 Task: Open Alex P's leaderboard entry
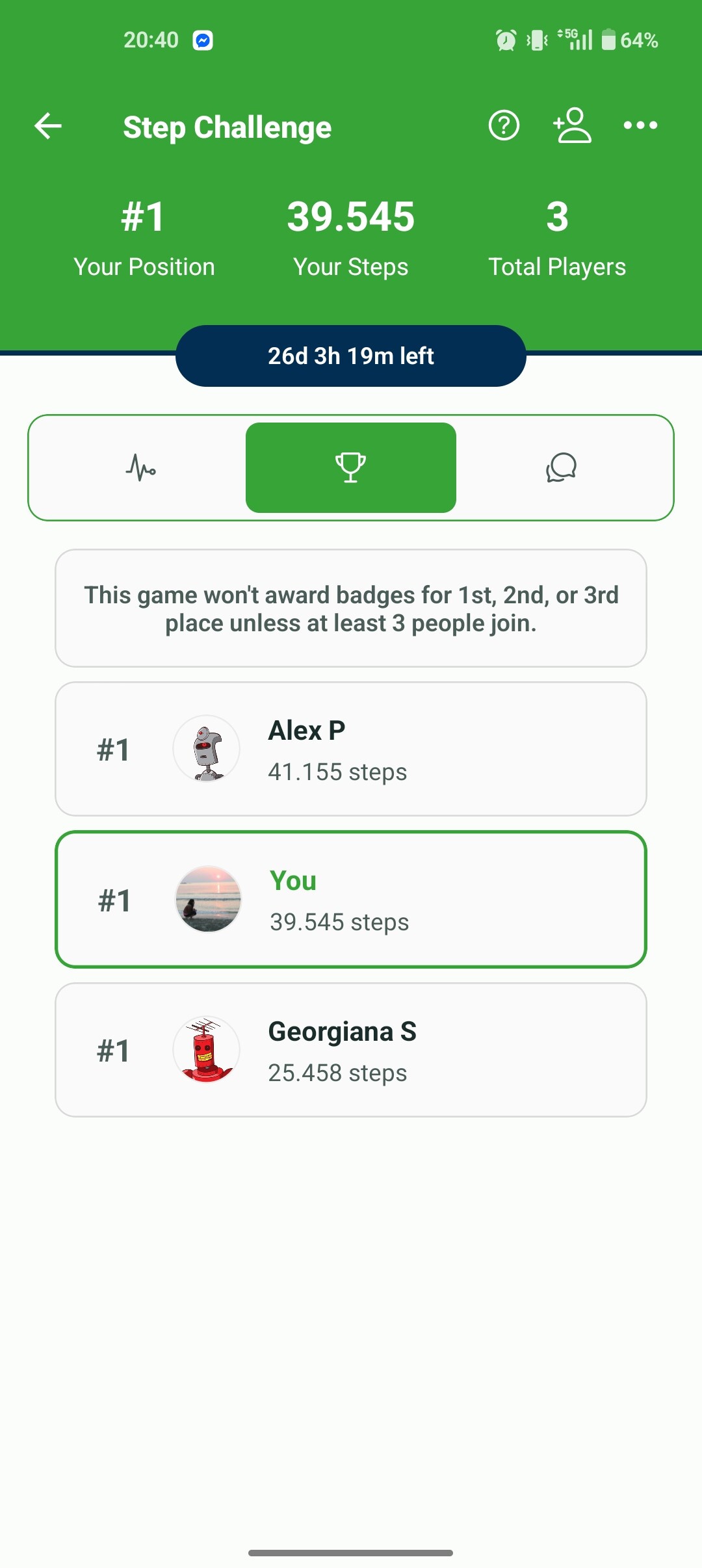click(x=351, y=749)
